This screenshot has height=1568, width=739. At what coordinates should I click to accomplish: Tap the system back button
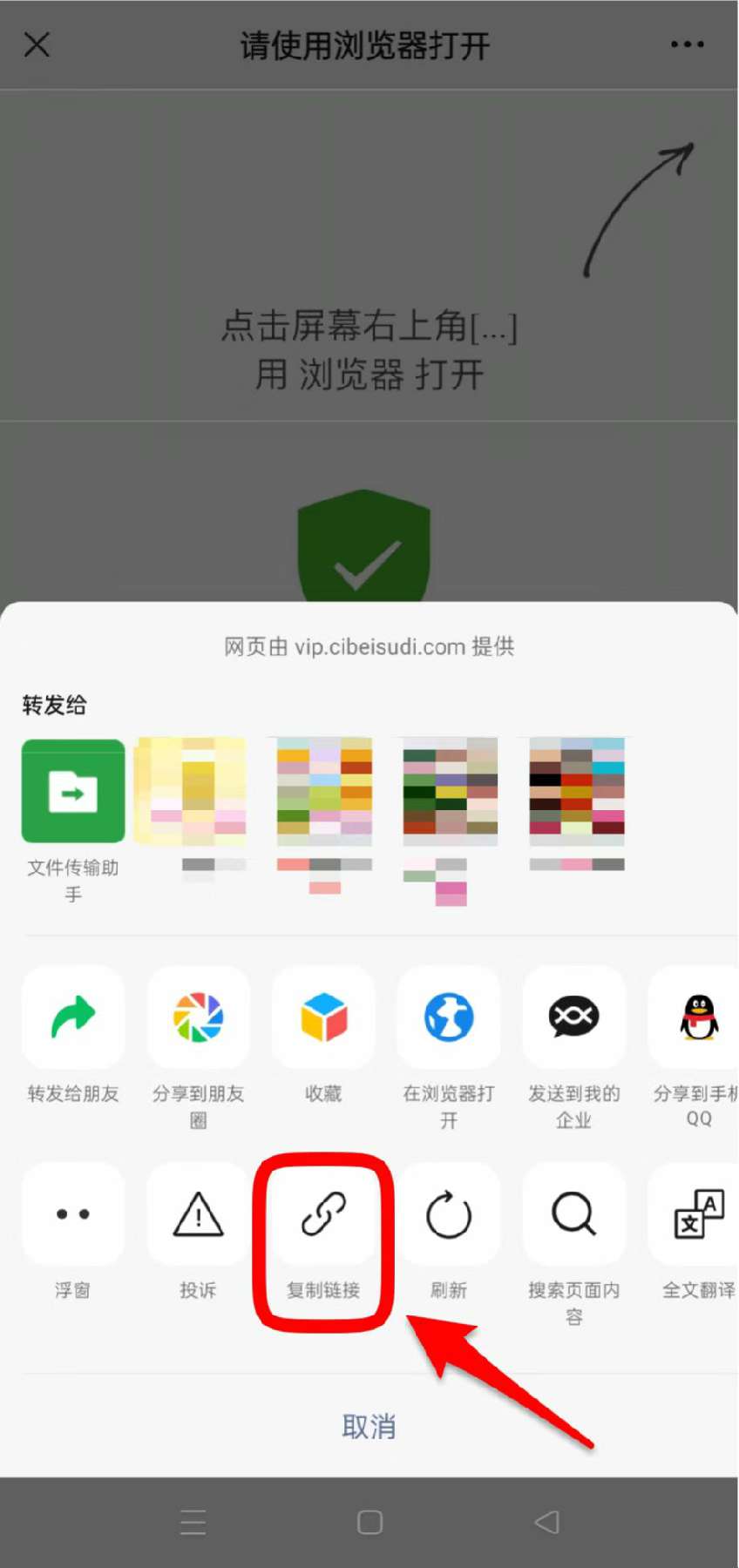click(x=546, y=1522)
